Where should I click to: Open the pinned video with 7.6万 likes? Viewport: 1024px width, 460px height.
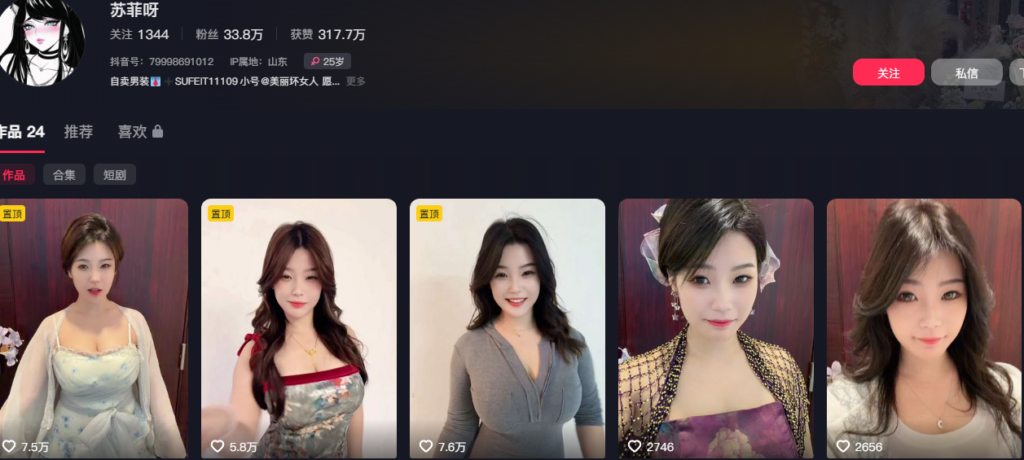pyautogui.click(x=507, y=328)
